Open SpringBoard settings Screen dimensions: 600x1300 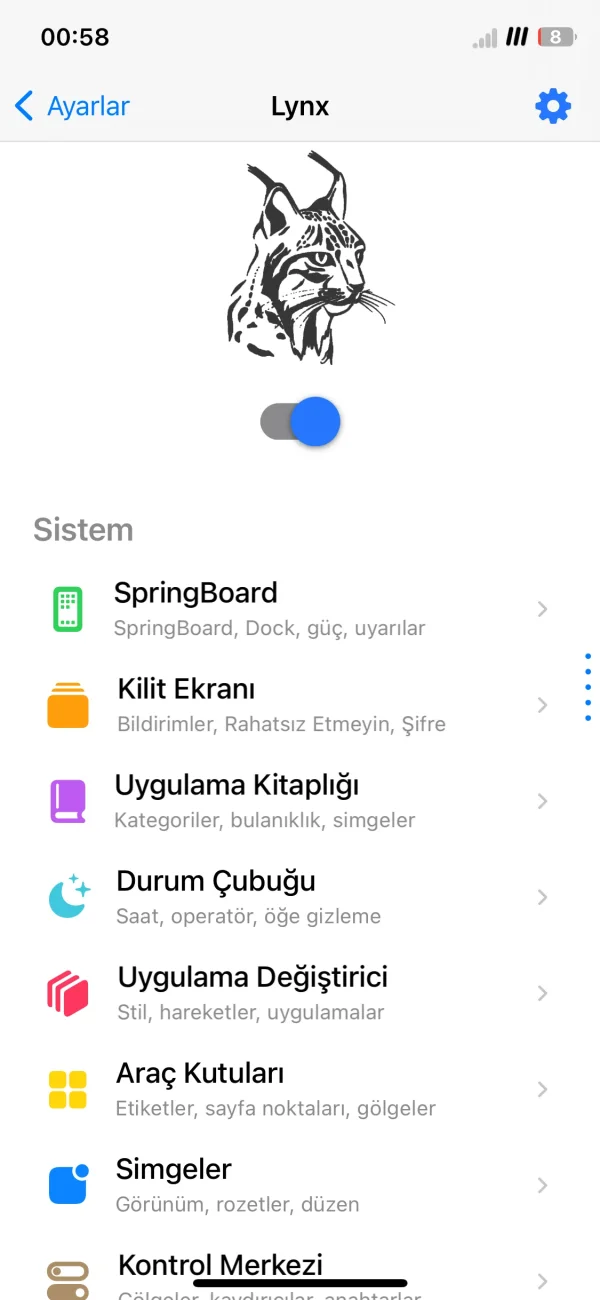[300, 608]
